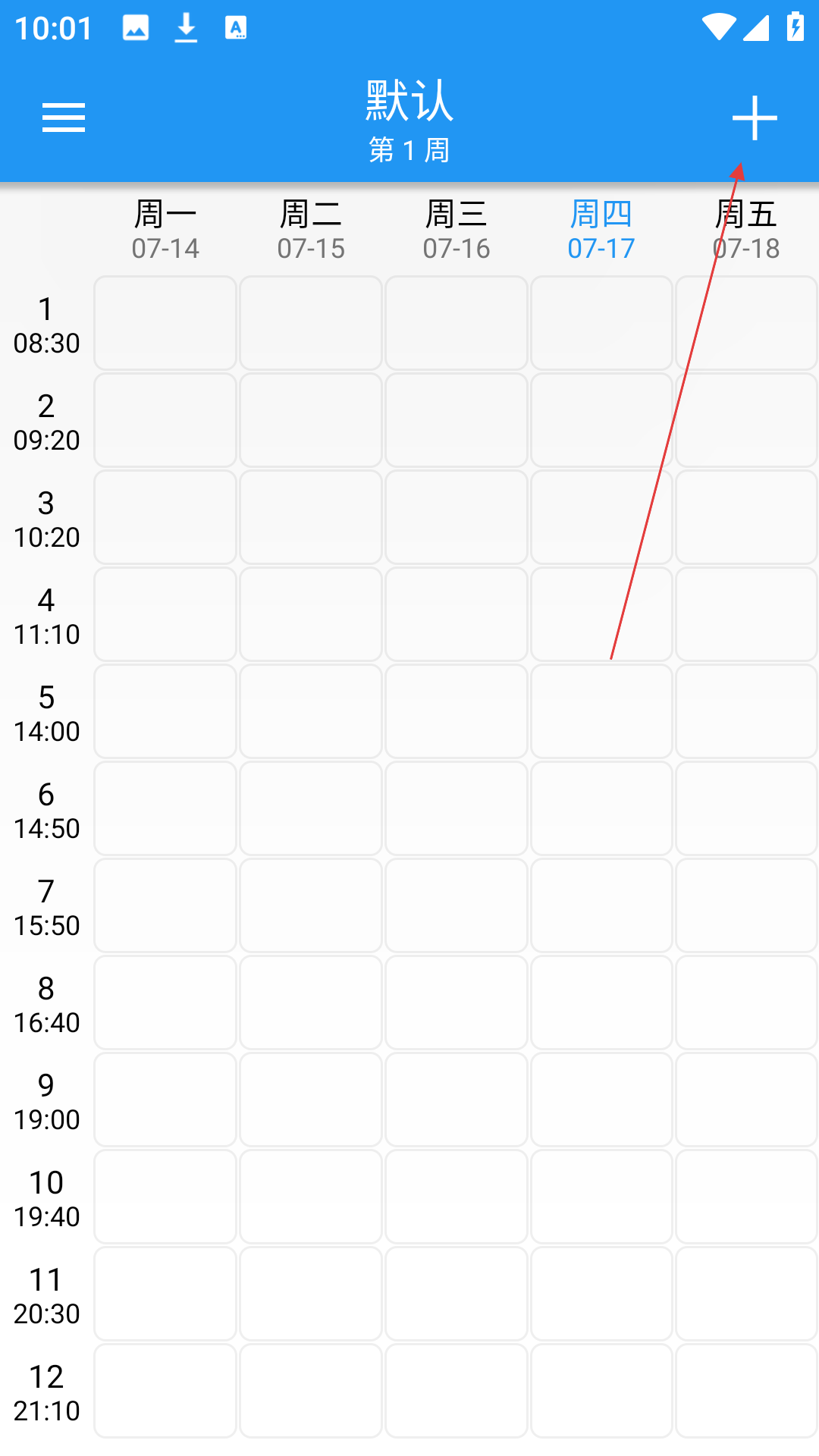Select the 周四 period 5 cell at 14:00

coord(601,711)
